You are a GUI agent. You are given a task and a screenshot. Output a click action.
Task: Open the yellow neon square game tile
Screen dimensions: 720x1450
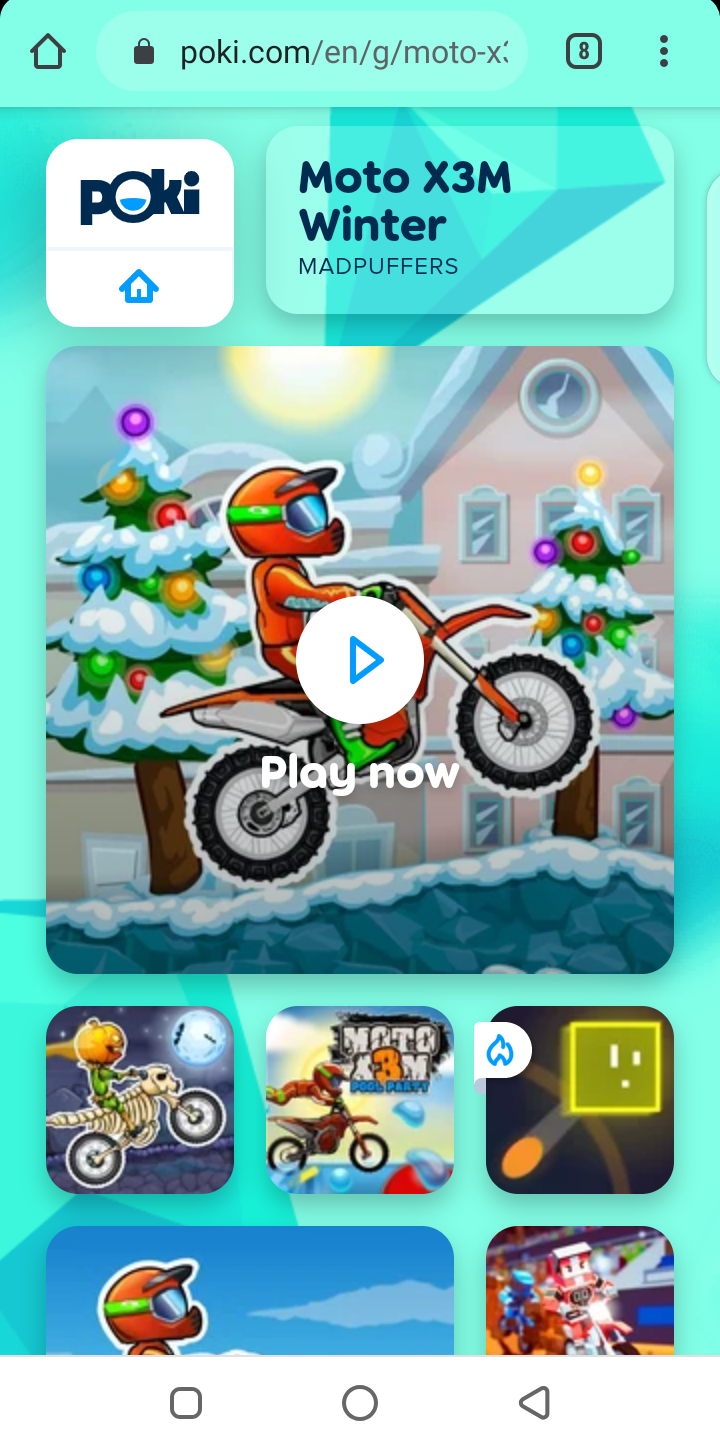click(580, 1099)
